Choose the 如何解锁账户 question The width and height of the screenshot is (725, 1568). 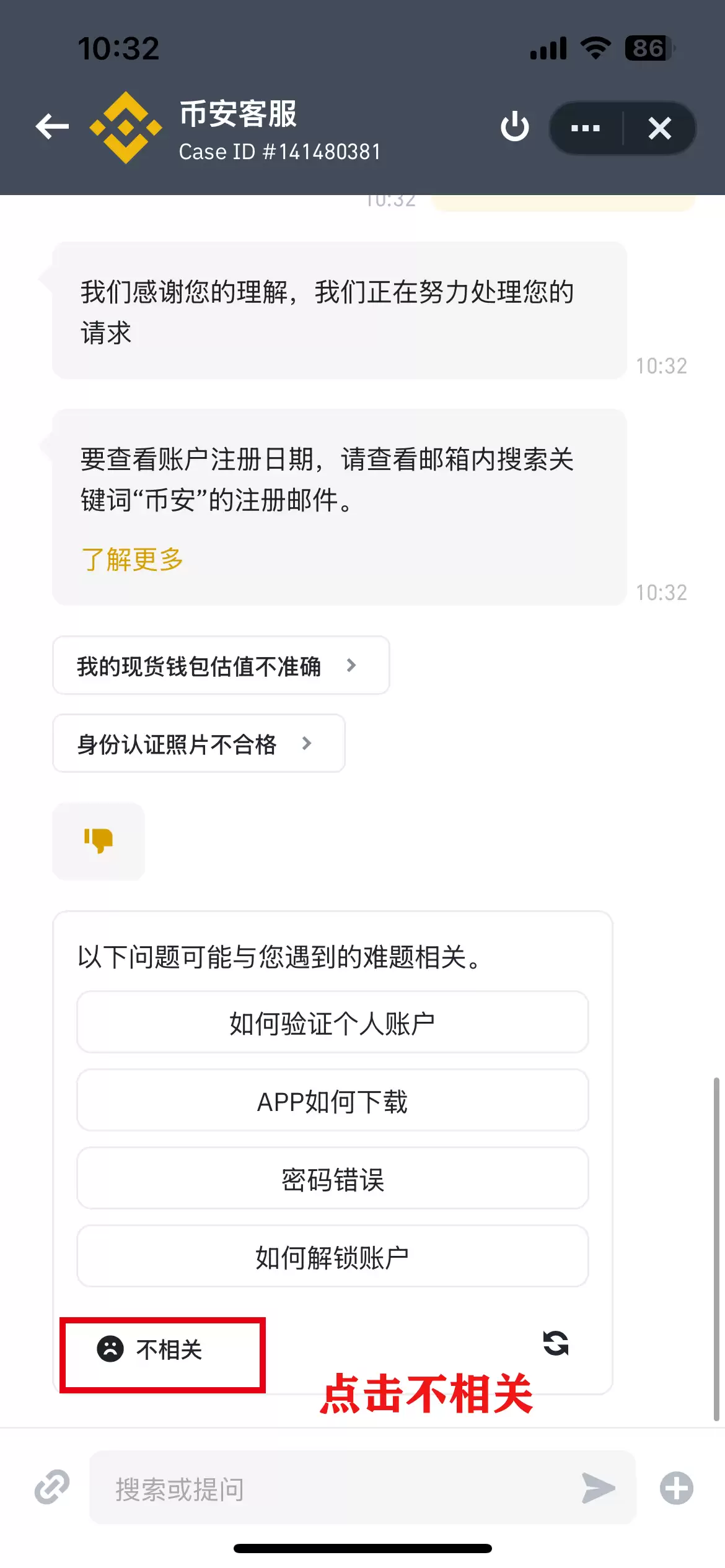(333, 1256)
